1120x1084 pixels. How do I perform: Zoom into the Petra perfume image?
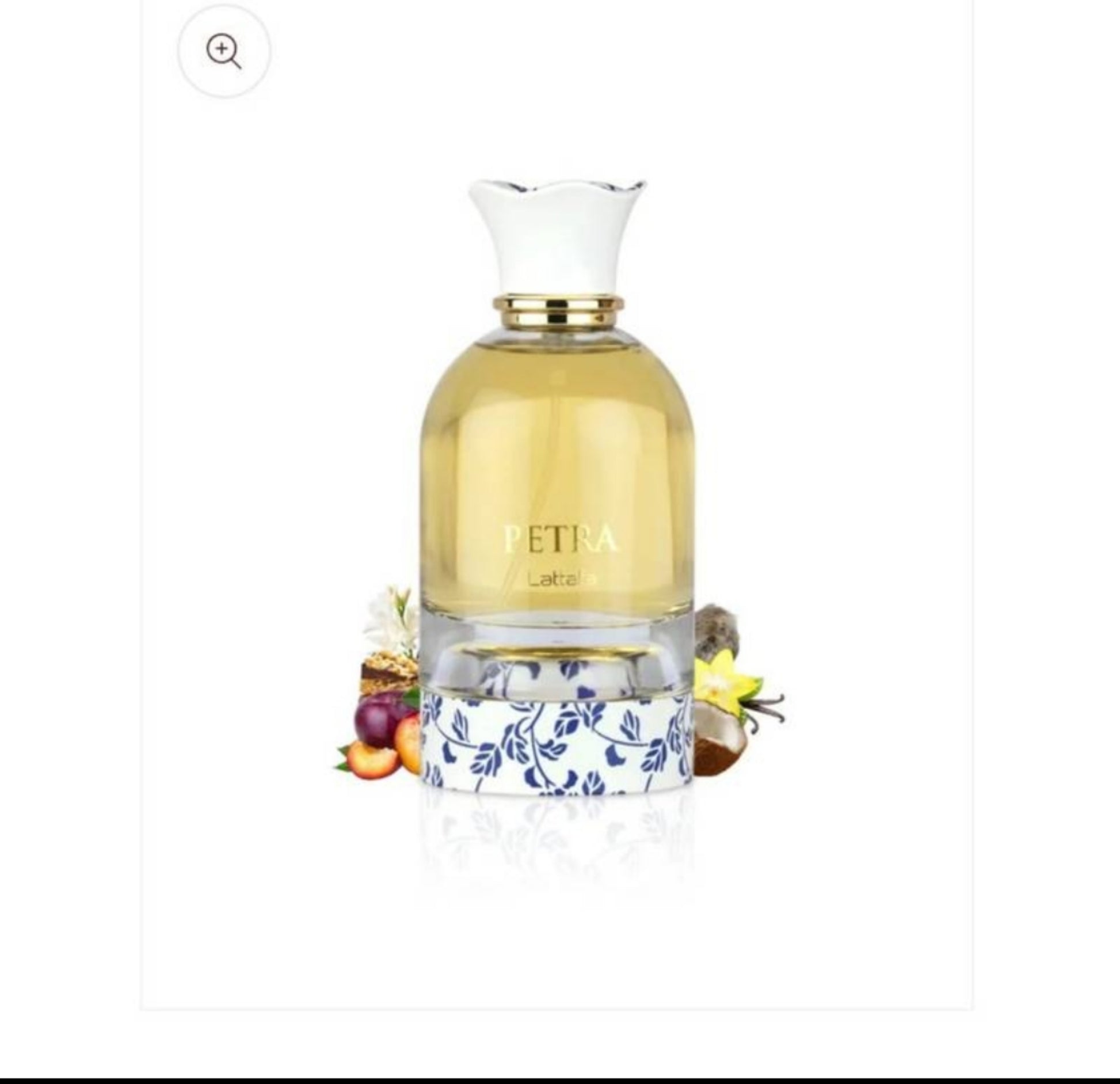coord(223,51)
